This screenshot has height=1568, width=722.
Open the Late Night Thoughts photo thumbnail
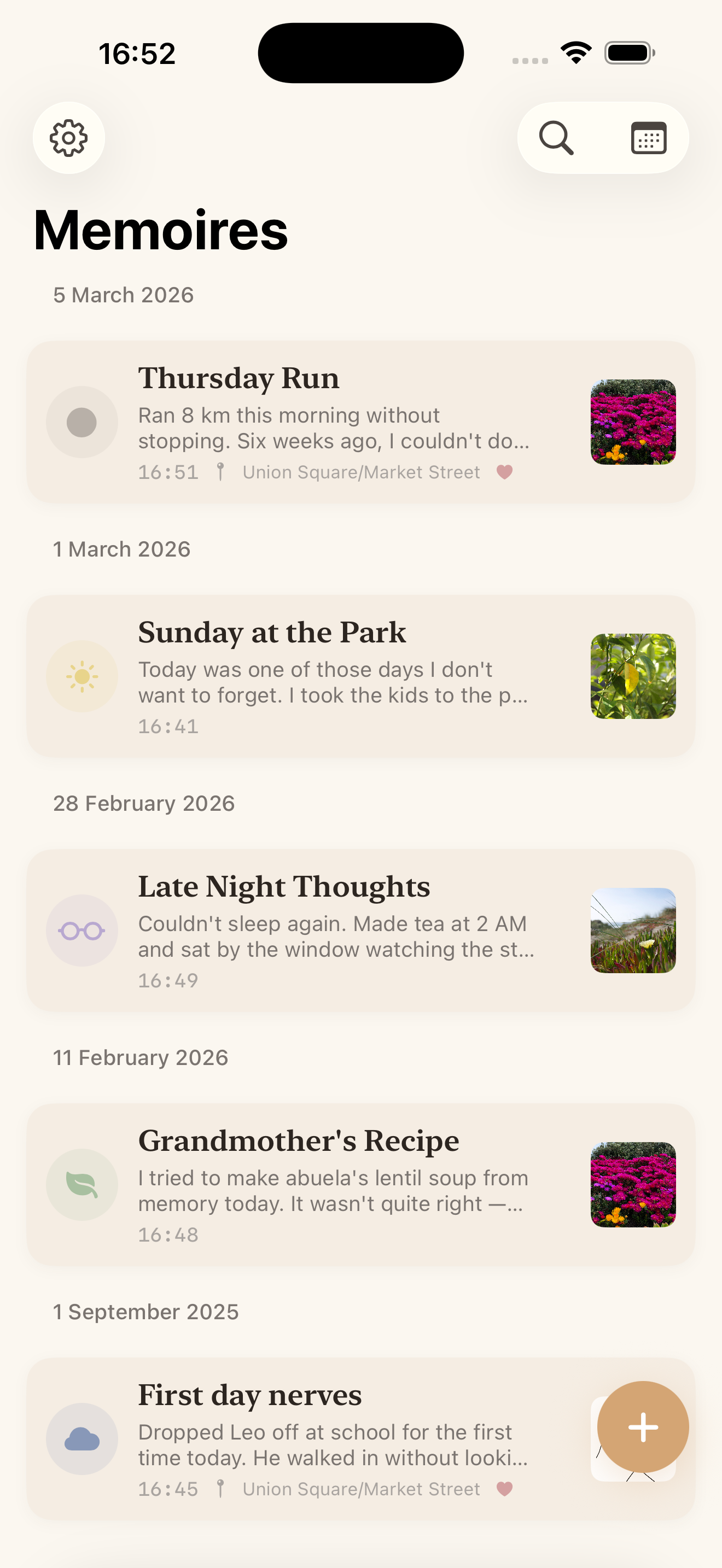pyautogui.click(x=633, y=930)
